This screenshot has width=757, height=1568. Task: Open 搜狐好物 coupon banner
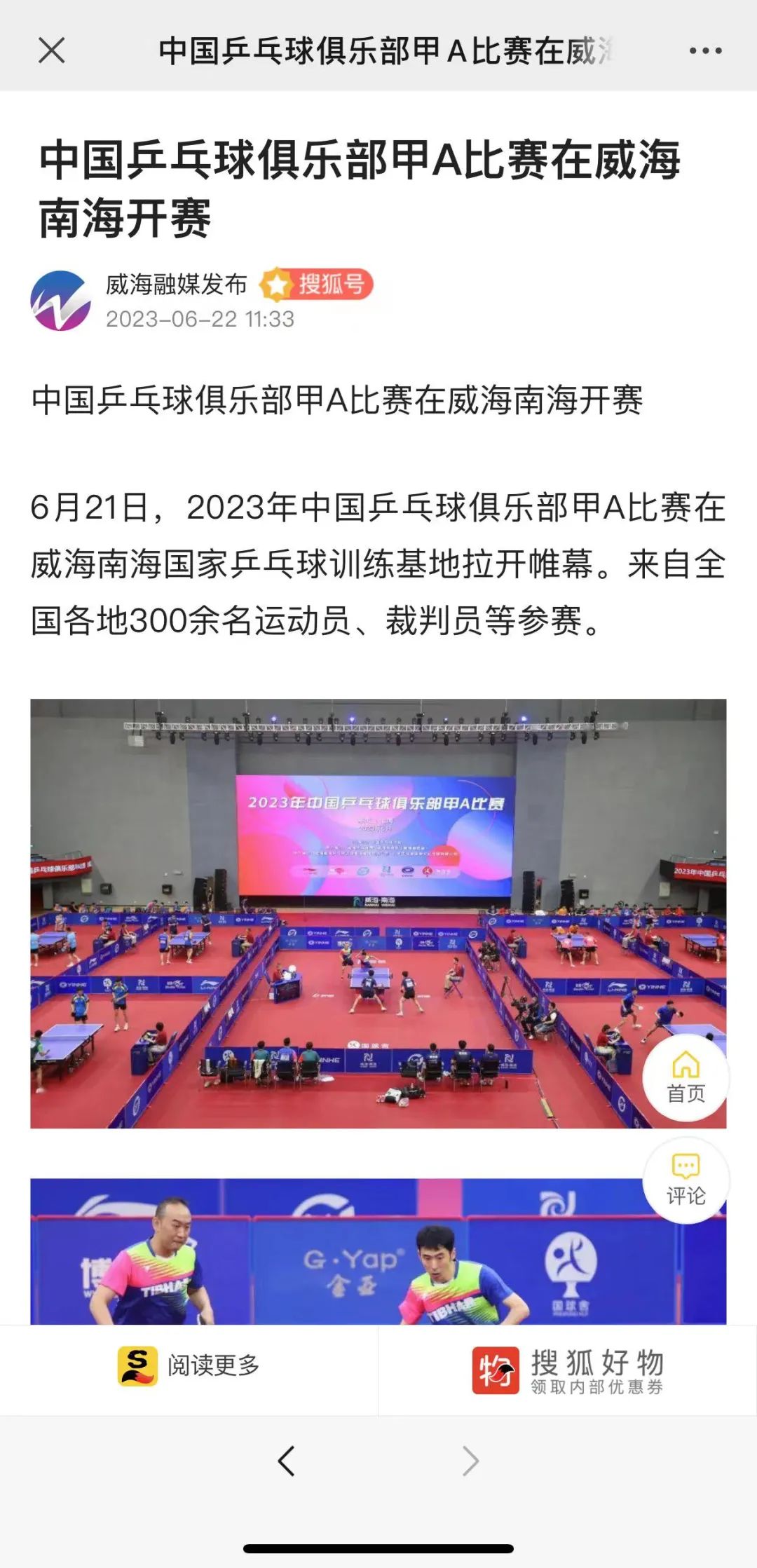pyautogui.click(x=568, y=1370)
